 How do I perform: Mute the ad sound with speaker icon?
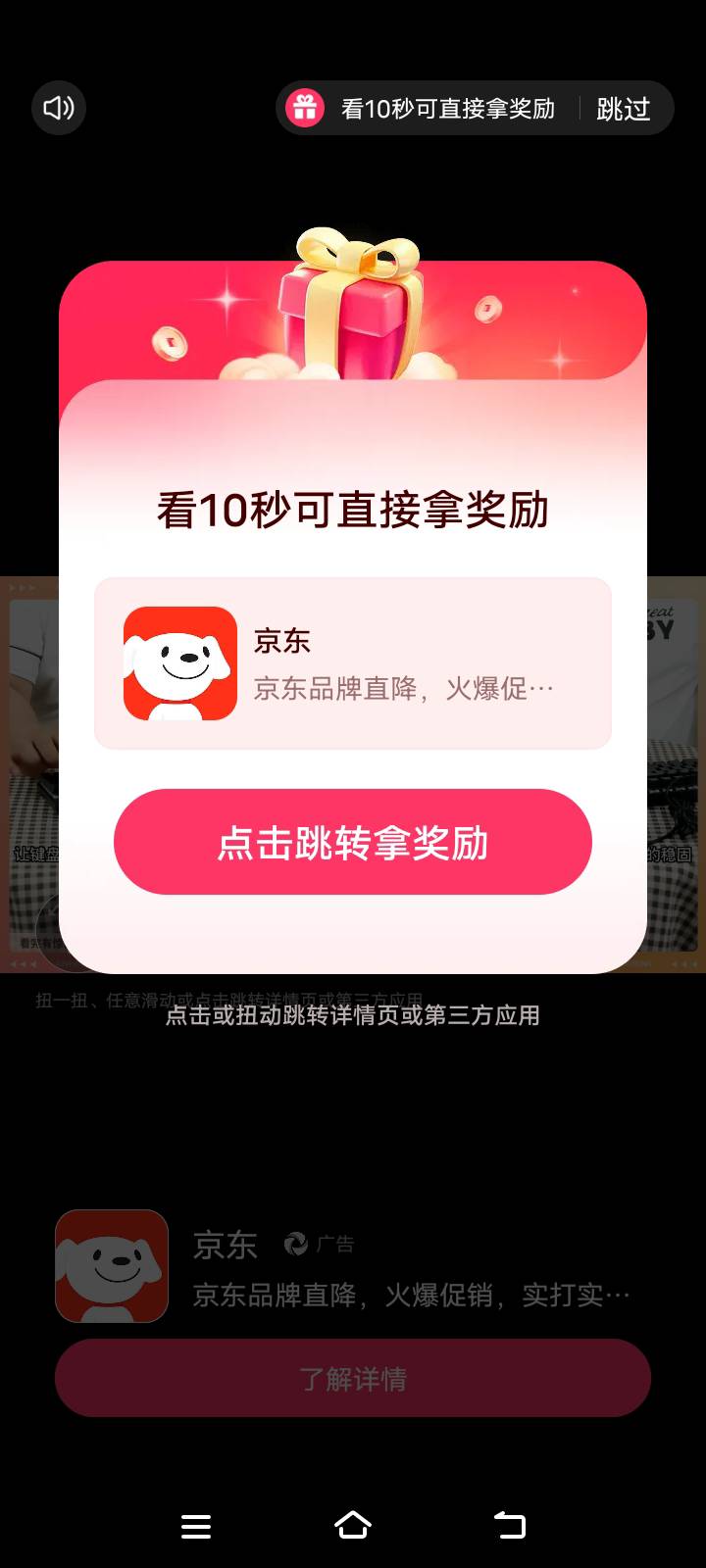pyautogui.click(x=59, y=108)
